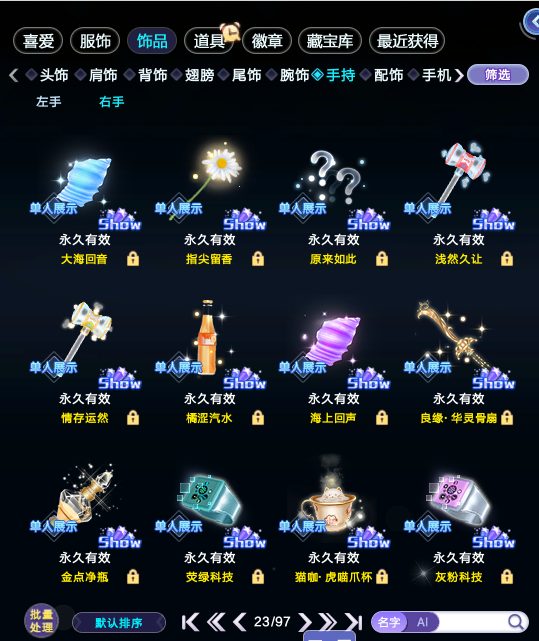Open the 默认排序 sort dropdown
This screenshot has height=641, width=539.
119,623
